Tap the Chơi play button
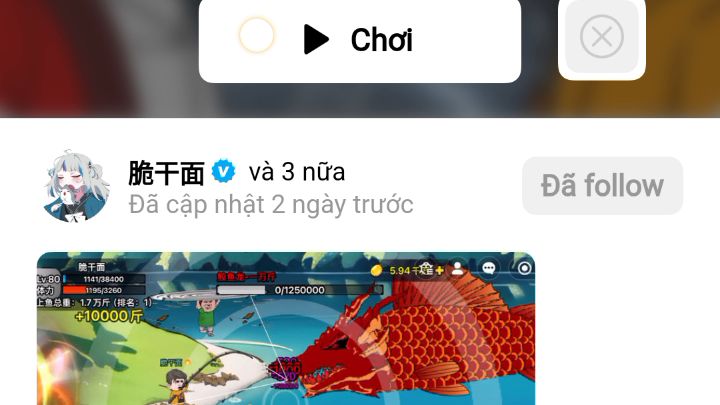720x405 pixels. [x=360, y=40]
